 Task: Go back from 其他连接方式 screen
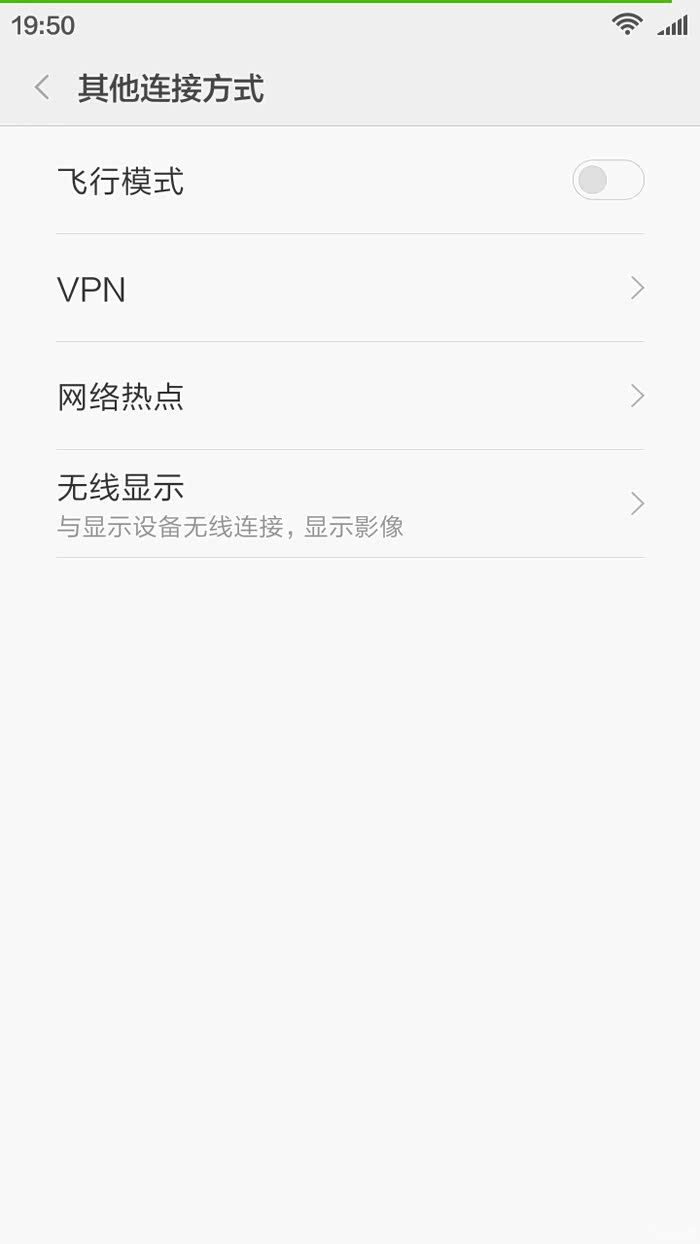tap(42, 88)
